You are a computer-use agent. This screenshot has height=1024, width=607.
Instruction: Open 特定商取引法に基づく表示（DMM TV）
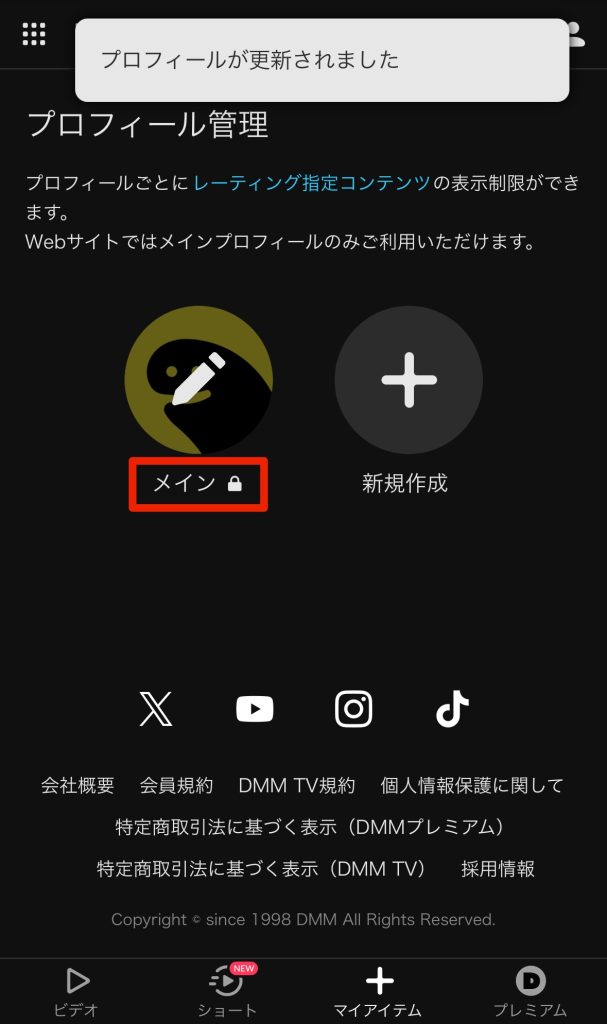tap(262, 869)
